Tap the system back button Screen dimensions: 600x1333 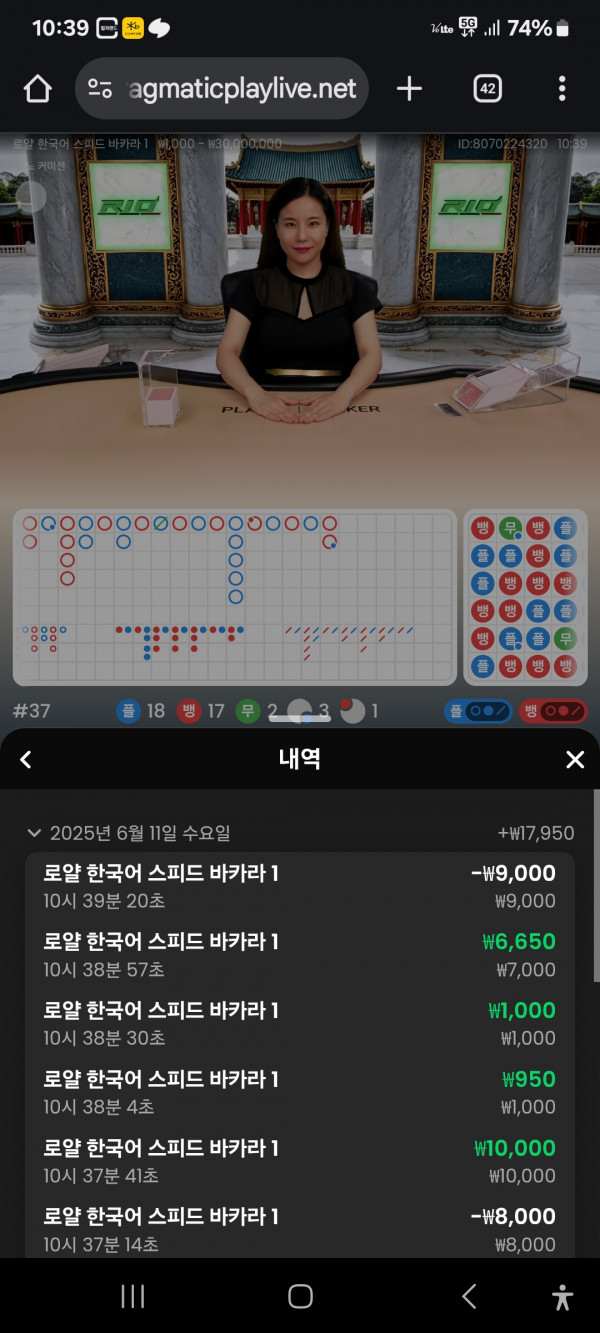pyautogui.click(x=468, y=1297)
